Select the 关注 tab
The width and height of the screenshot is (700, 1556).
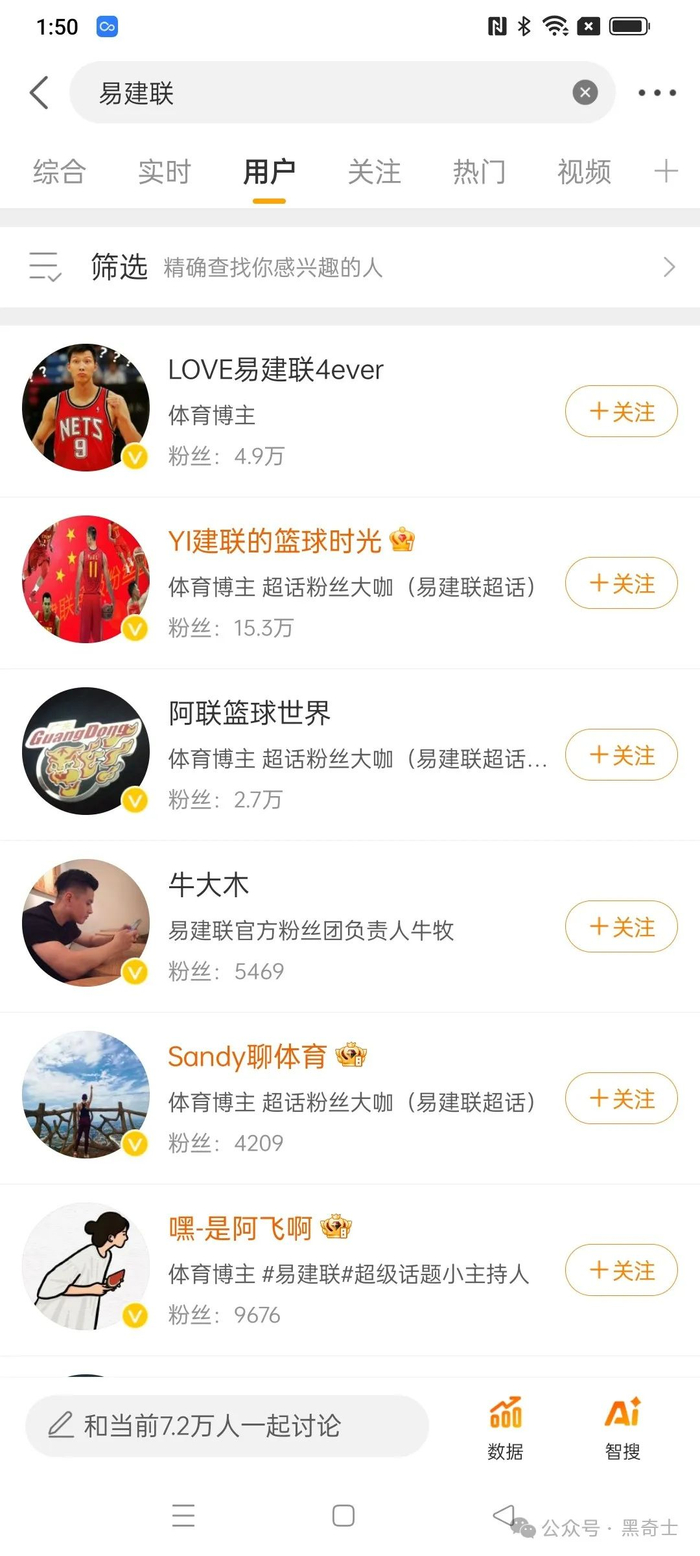click(x=374, y=172)
